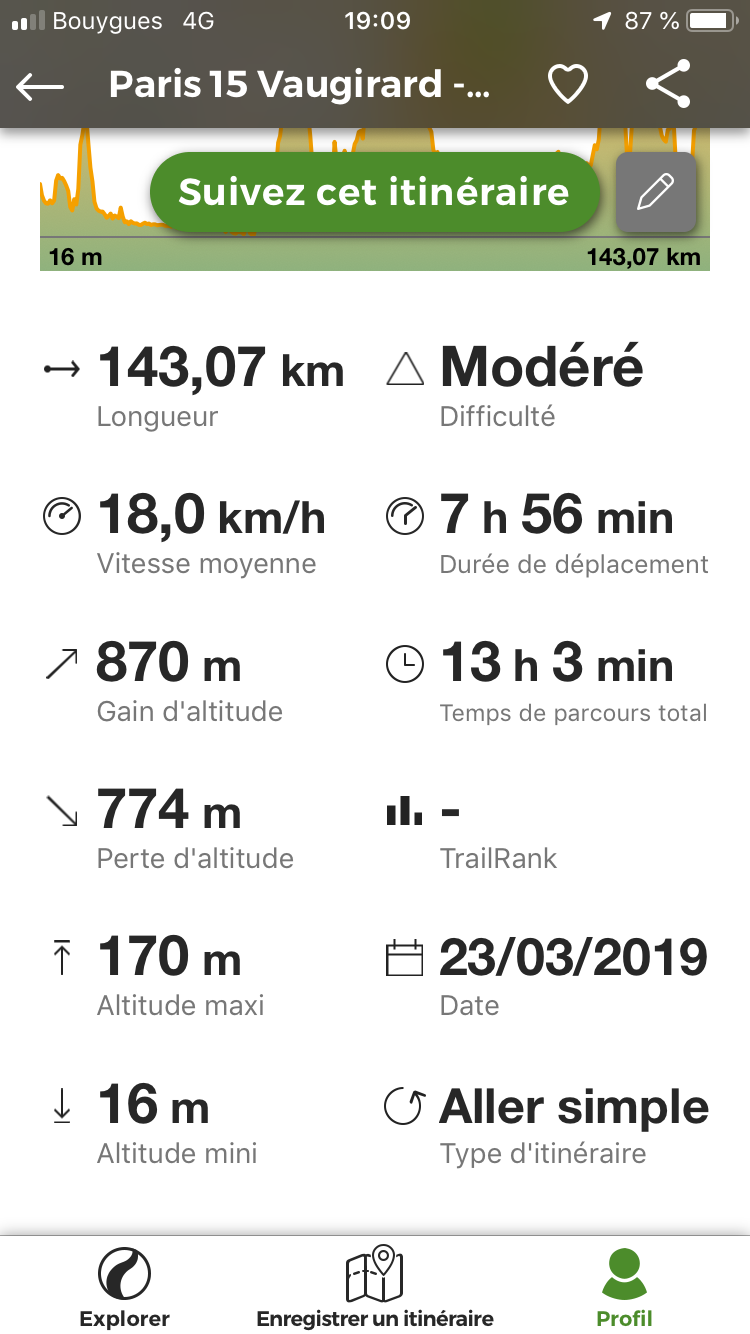Open Enregistrer un itinéraire tab

click(375, 1287)
